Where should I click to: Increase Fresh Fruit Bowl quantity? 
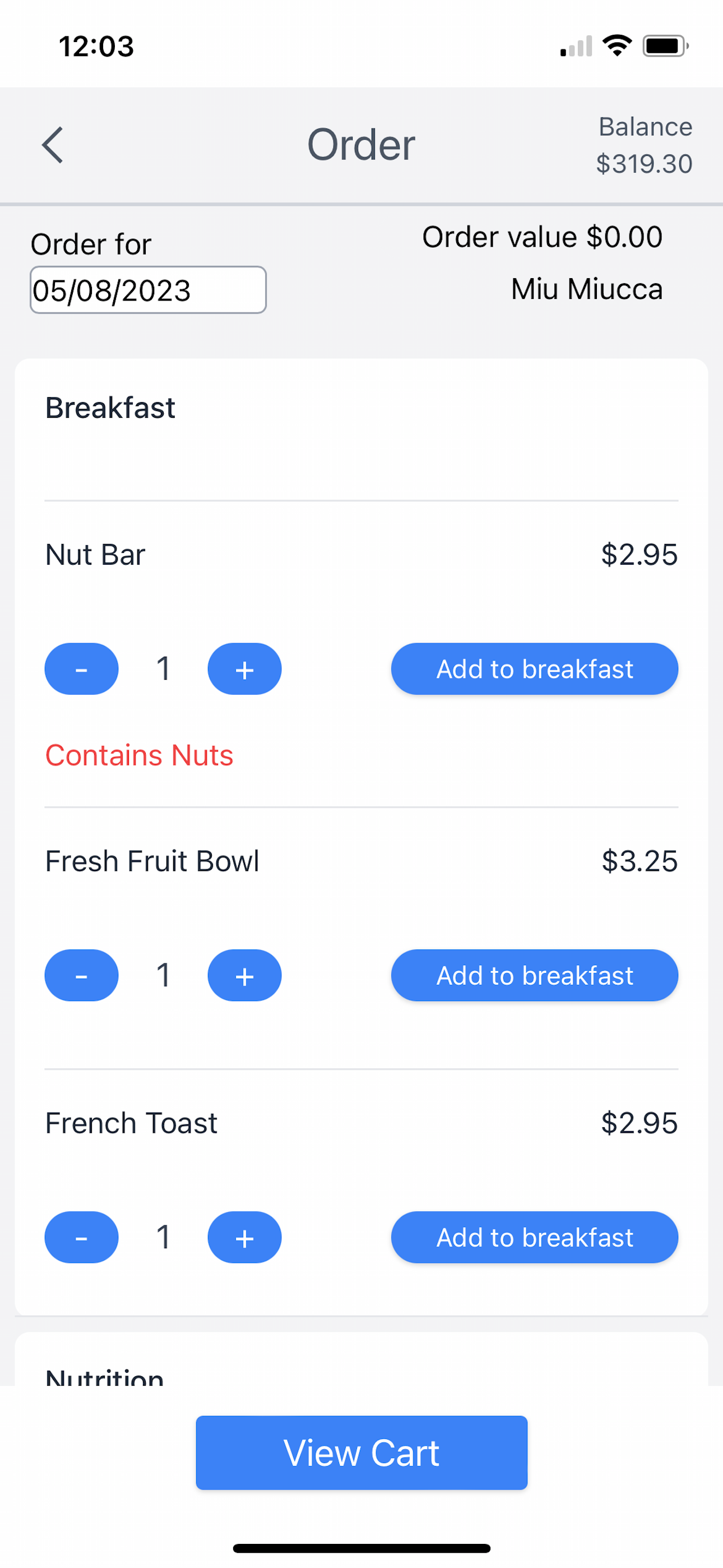coord(245,975)
